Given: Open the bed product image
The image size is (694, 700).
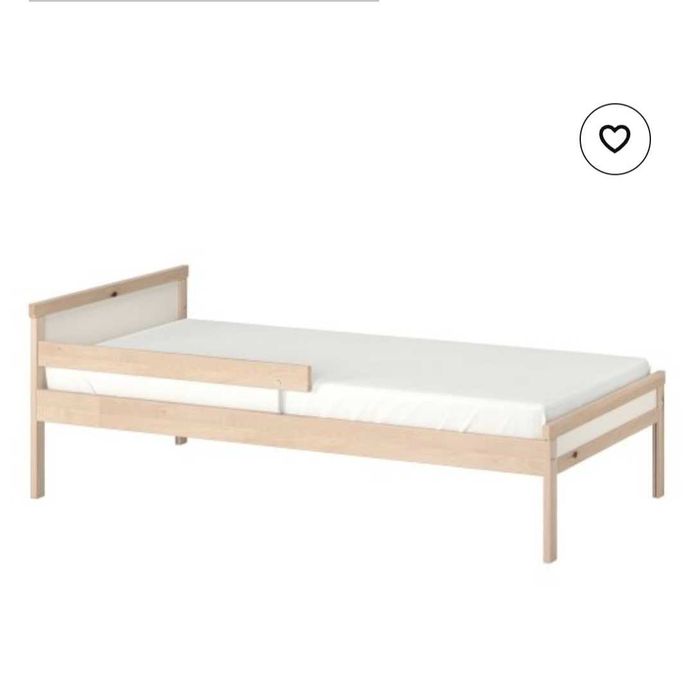Looking at the screenshot, I should coord(346,400).
